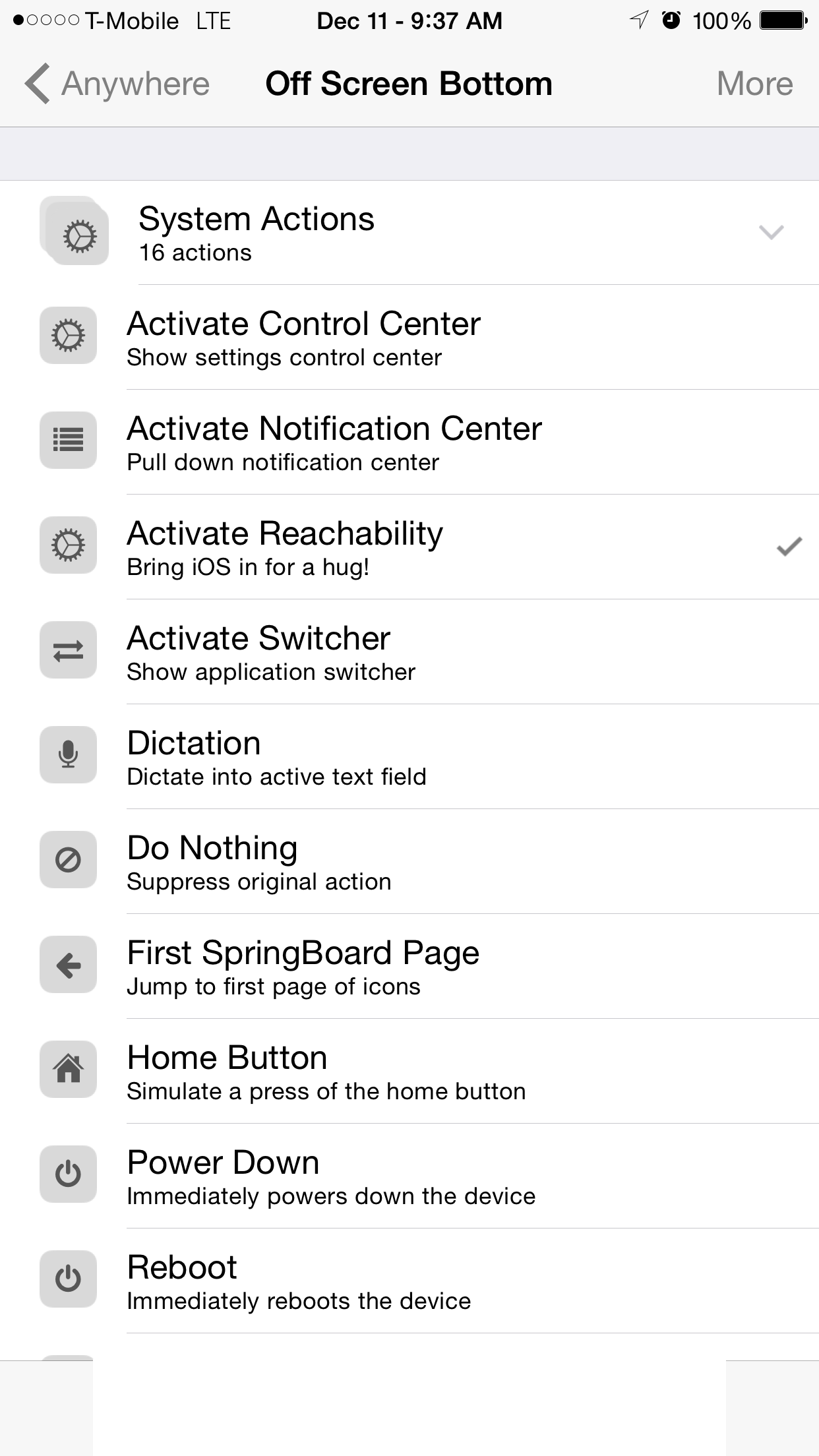Deselect Activate Reachability

[x=409, y=547]
